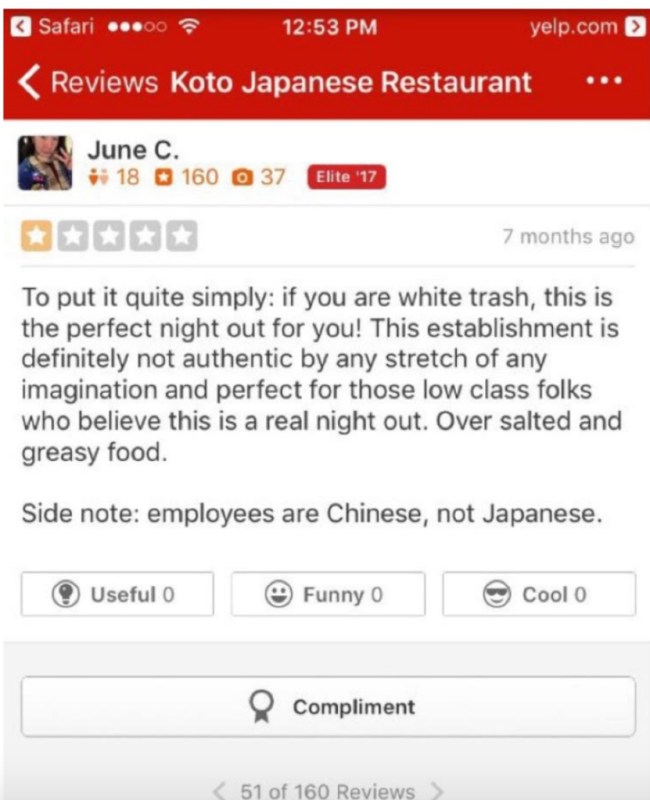This screenshot has width=650, height=800.
Task: Return to Safari via status bar link
Action: (50, 28)
